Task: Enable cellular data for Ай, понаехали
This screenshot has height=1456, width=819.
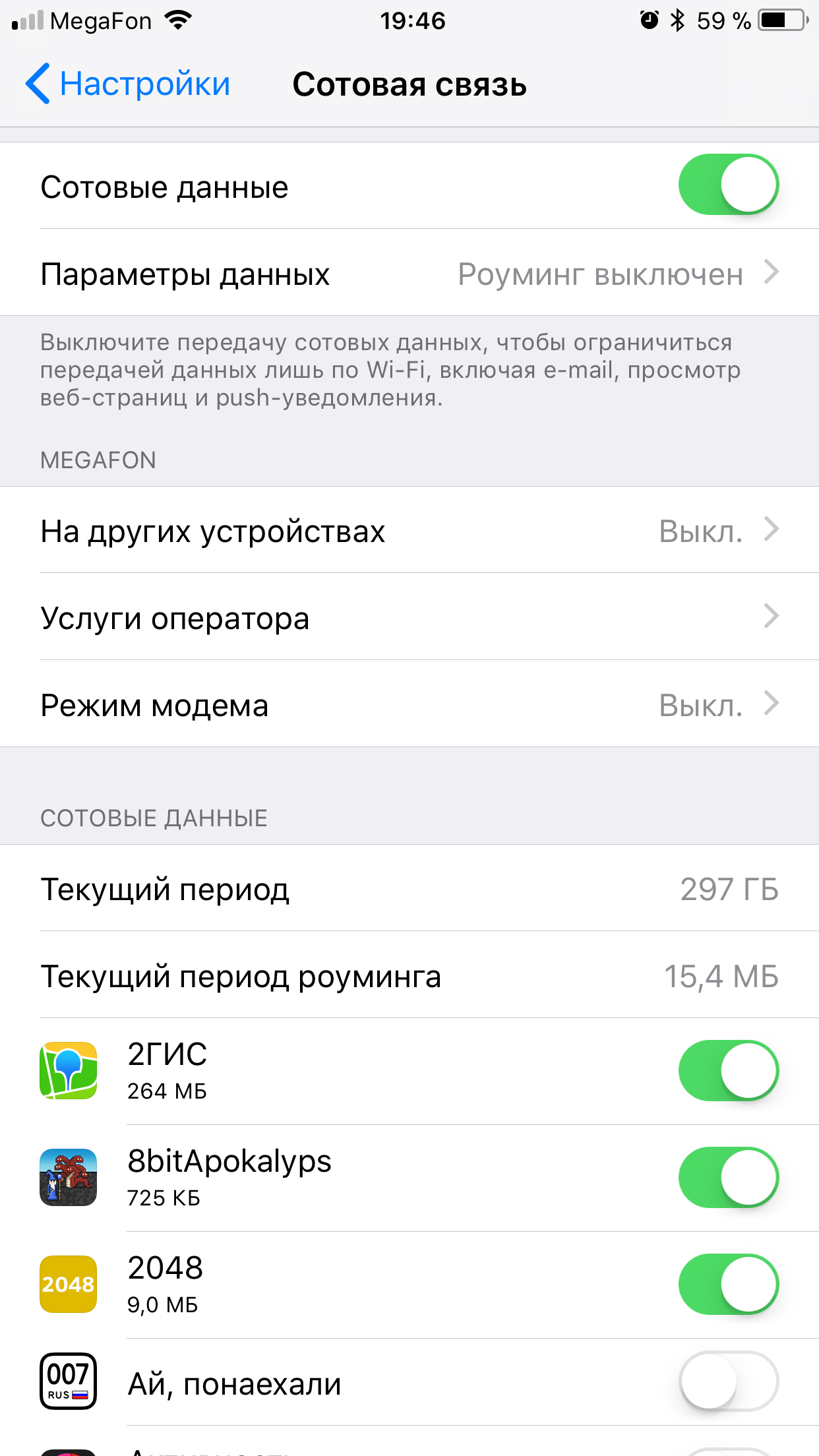Action: coord(728,1381)
